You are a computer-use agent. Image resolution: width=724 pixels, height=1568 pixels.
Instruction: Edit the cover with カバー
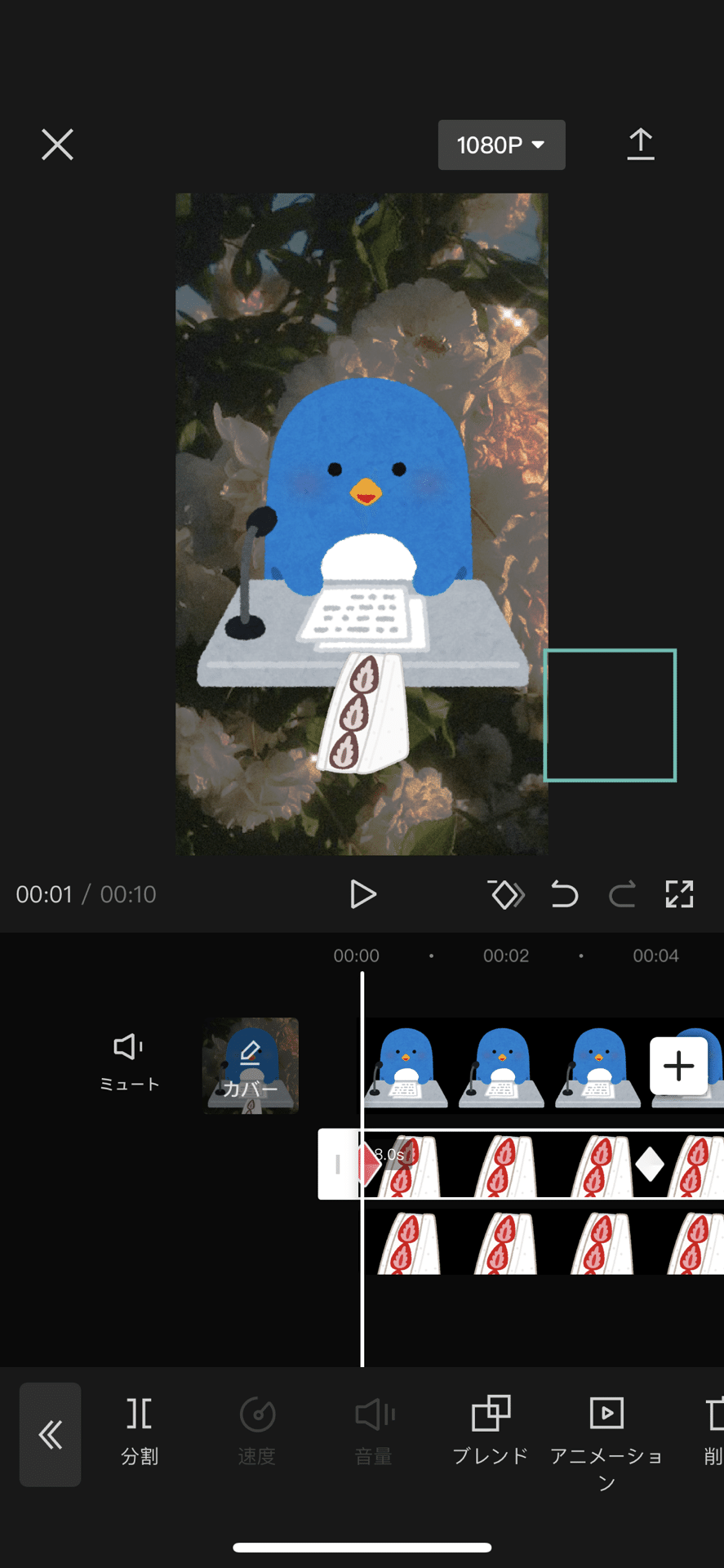[251, 1066]
